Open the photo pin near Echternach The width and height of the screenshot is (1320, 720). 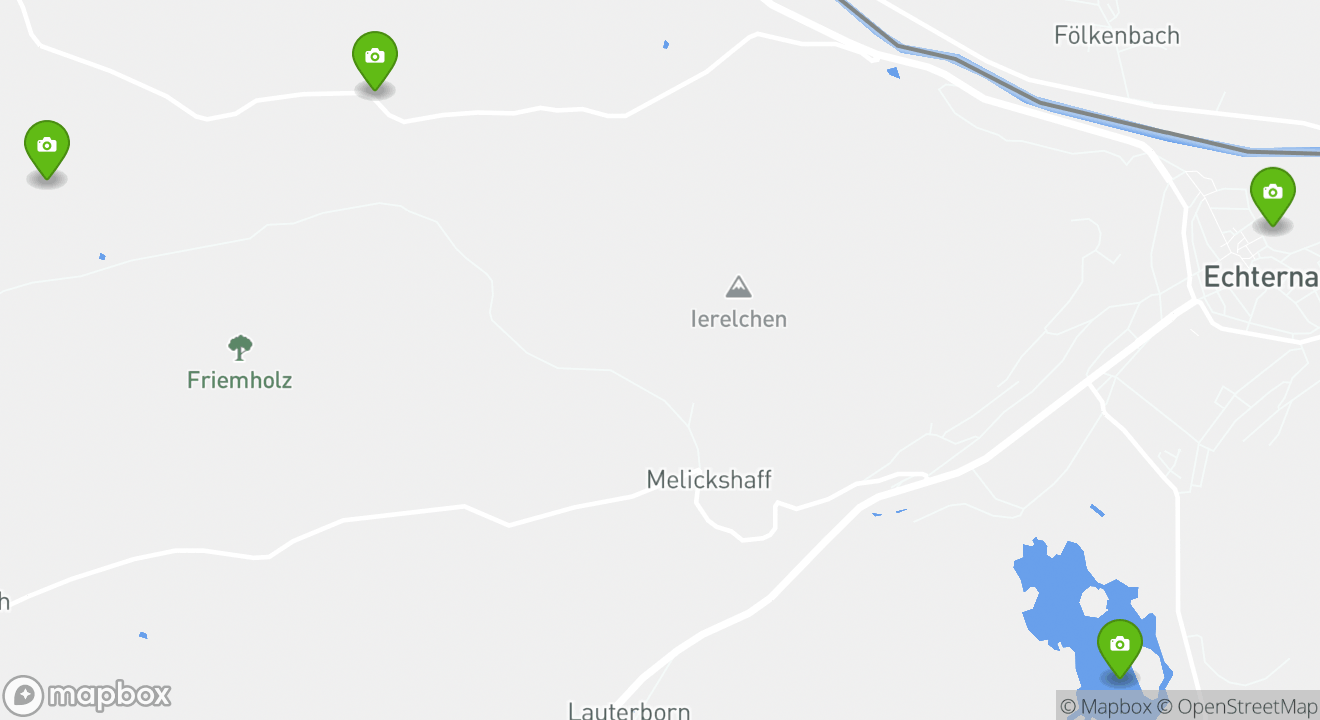1272,193
